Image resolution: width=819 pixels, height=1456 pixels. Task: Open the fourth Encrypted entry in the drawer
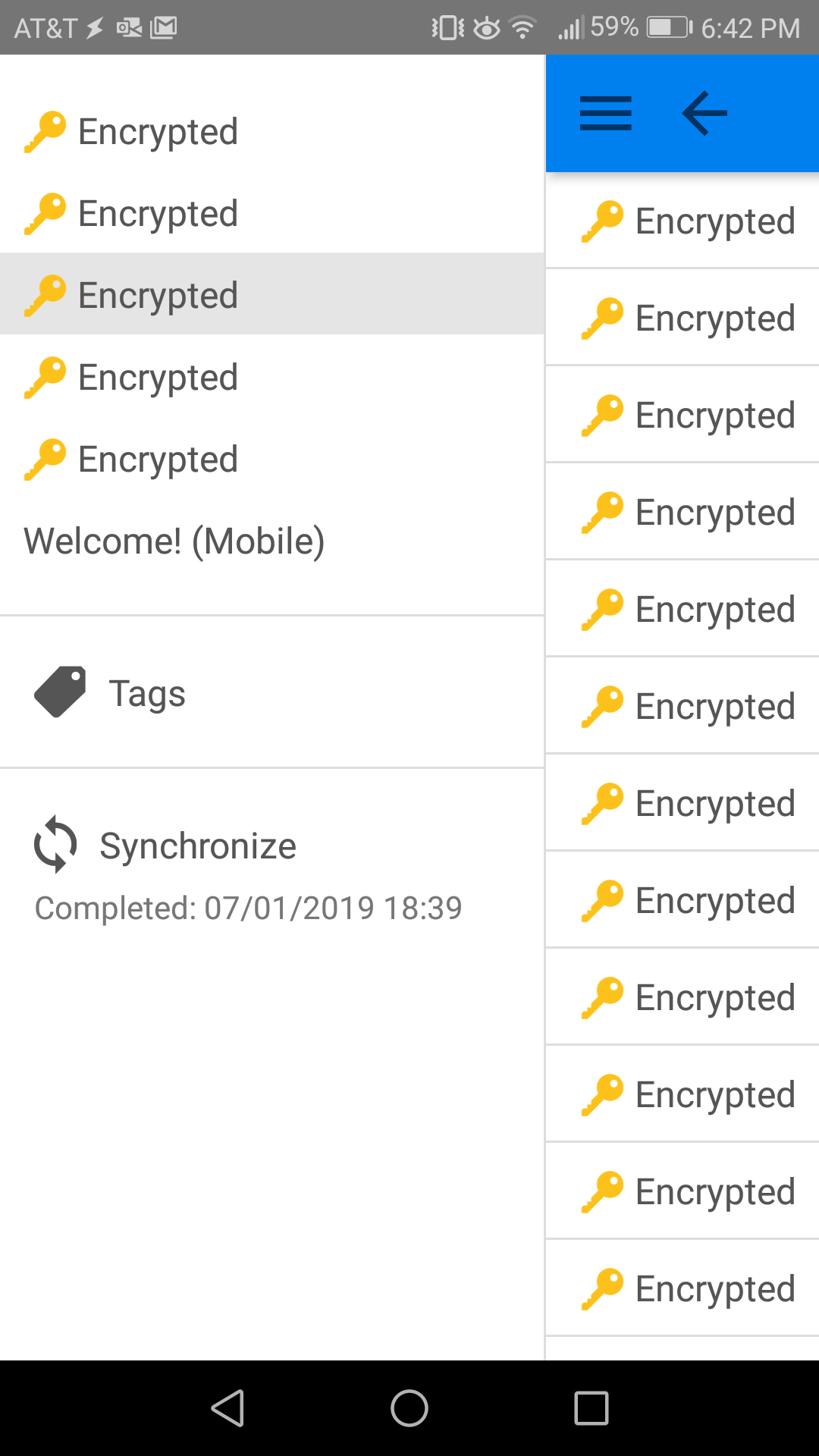click(157, 377)
